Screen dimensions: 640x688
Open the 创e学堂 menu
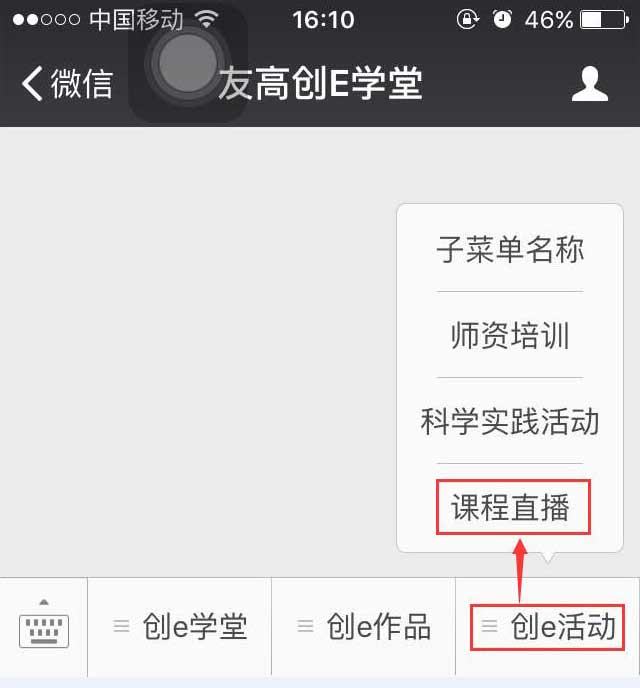[180, 627]
